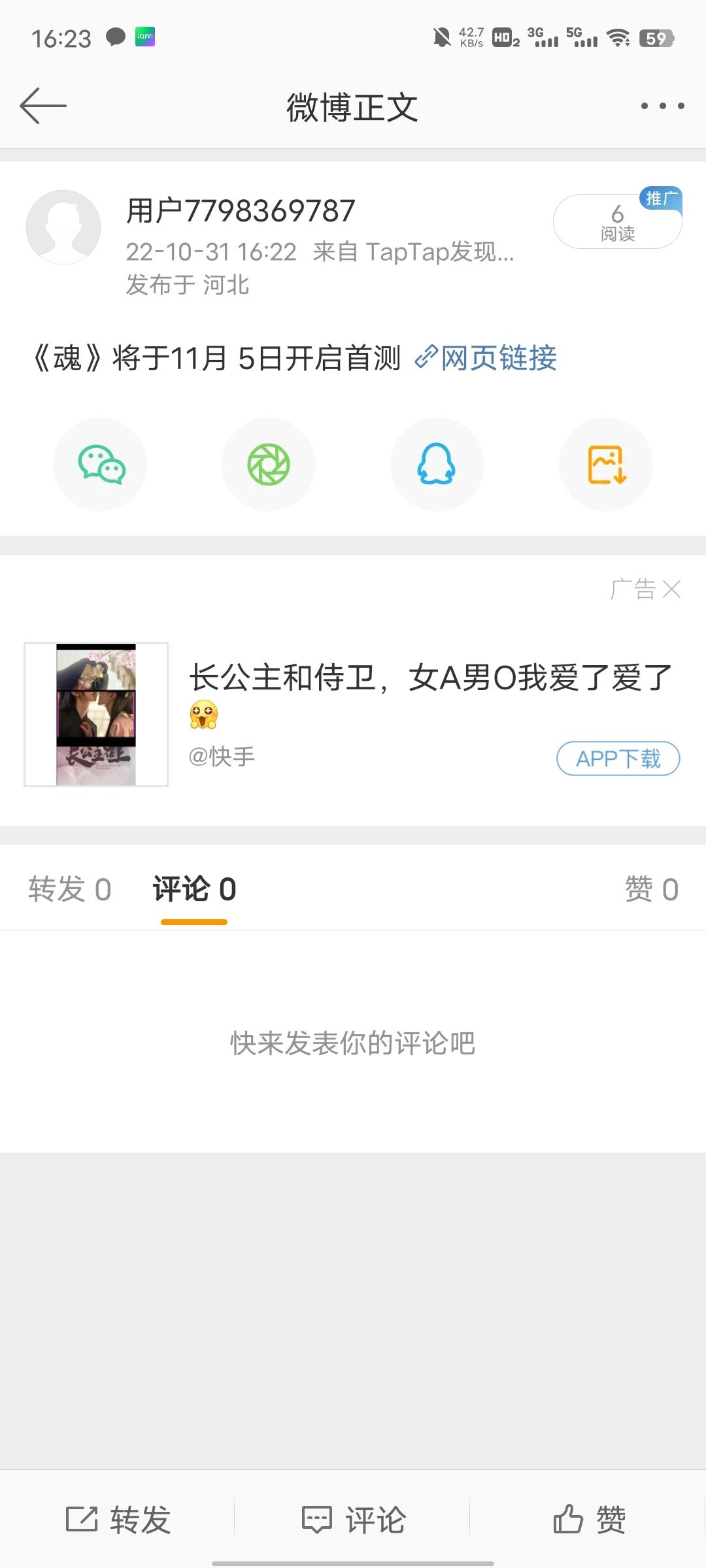Viewport: 706px width, 1568px height.
Task: Dismiss the 广告 ad
Action: tap(671, 589)
